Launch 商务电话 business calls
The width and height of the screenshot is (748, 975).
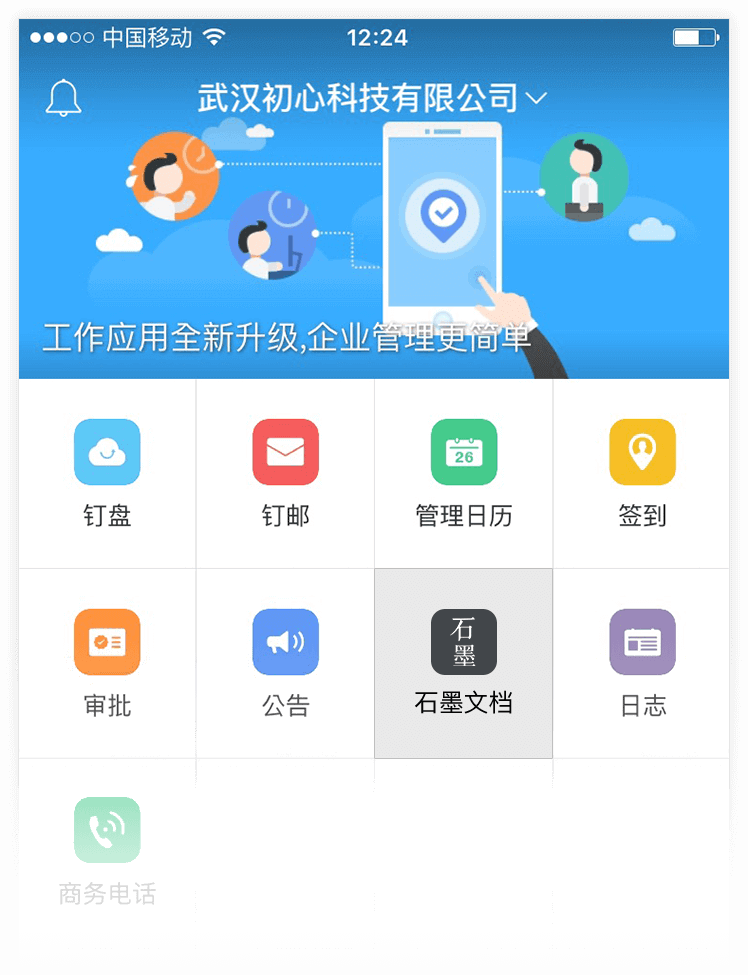(x=107, y=830)
